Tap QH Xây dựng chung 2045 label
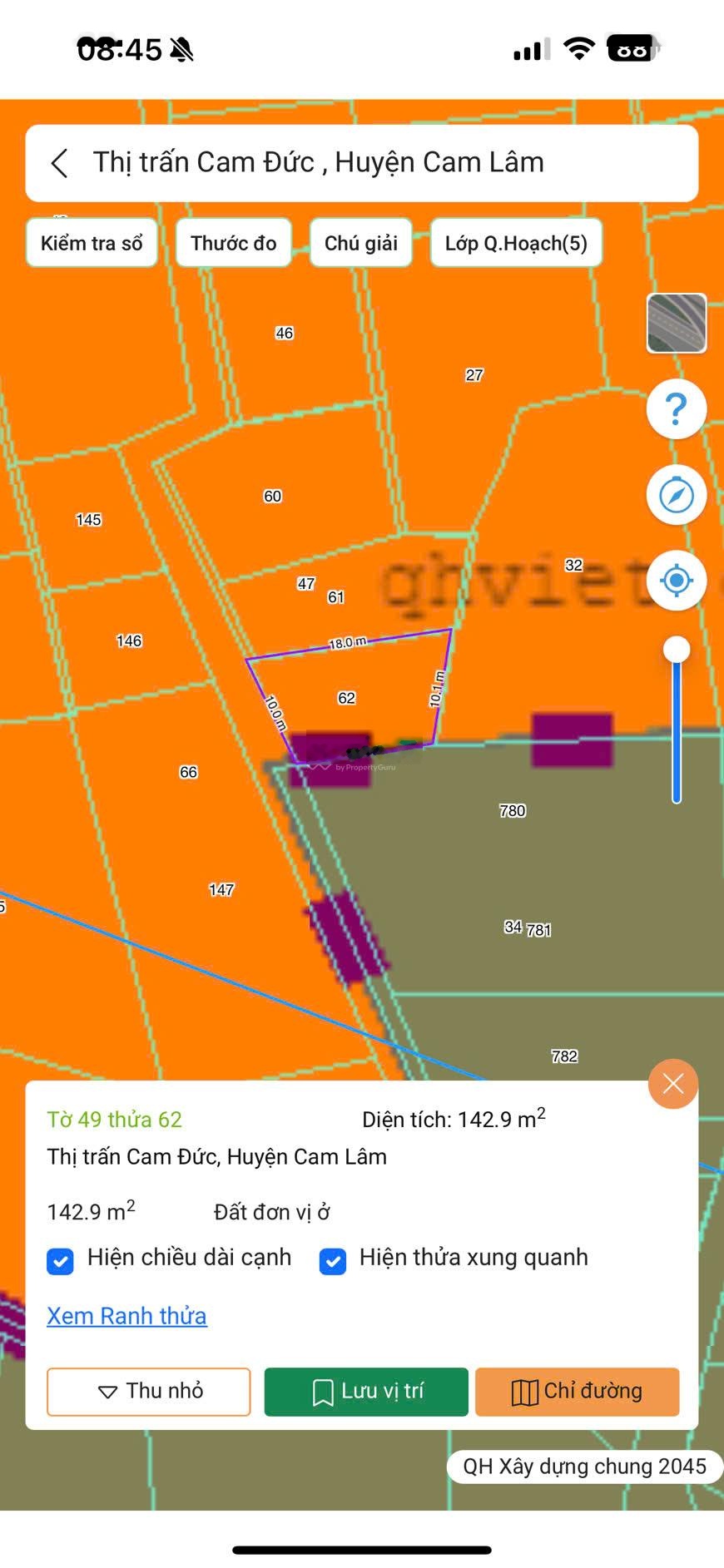 tap(584, 1466)
